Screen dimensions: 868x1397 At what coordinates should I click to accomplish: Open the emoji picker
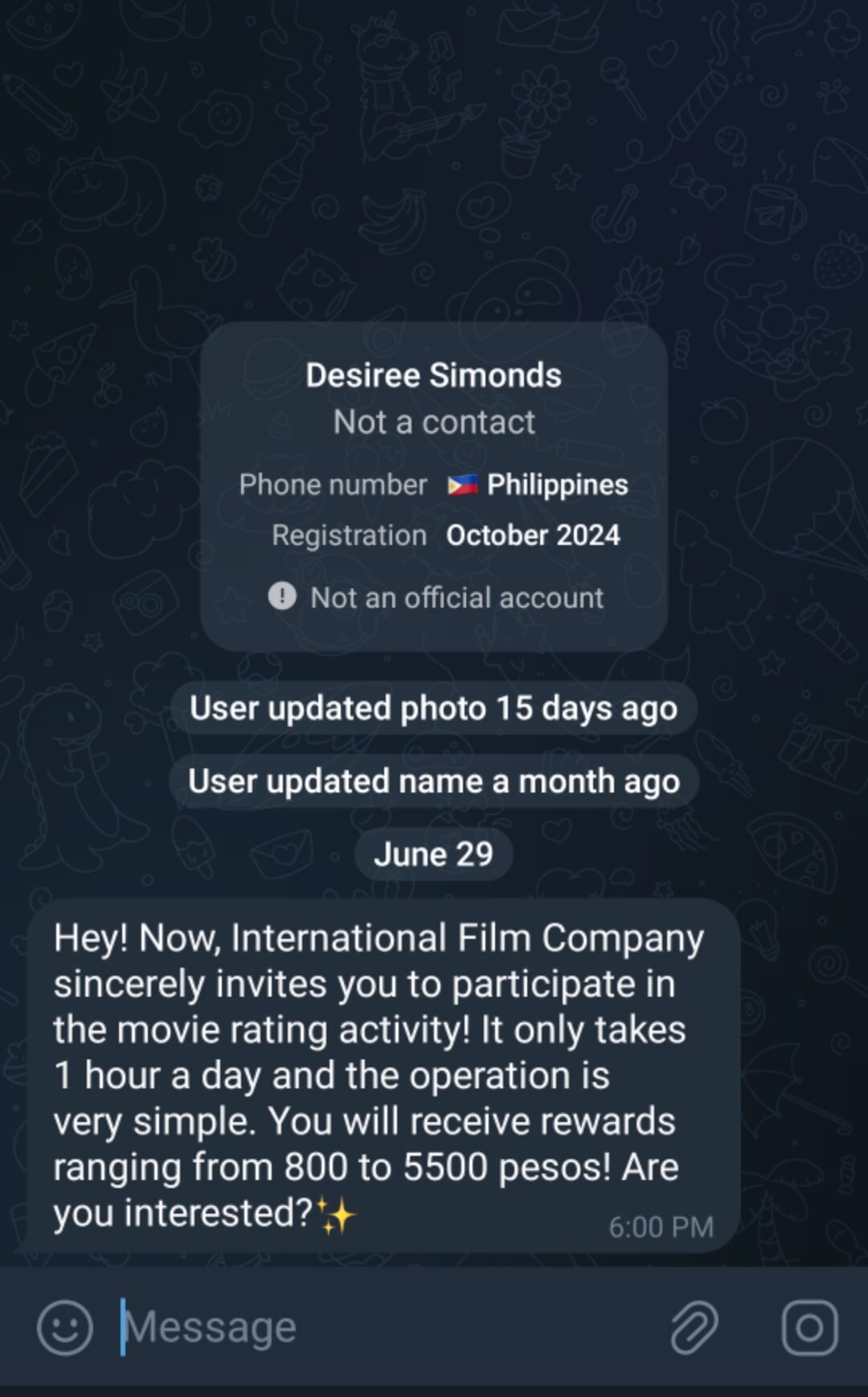coord(65,1327)
